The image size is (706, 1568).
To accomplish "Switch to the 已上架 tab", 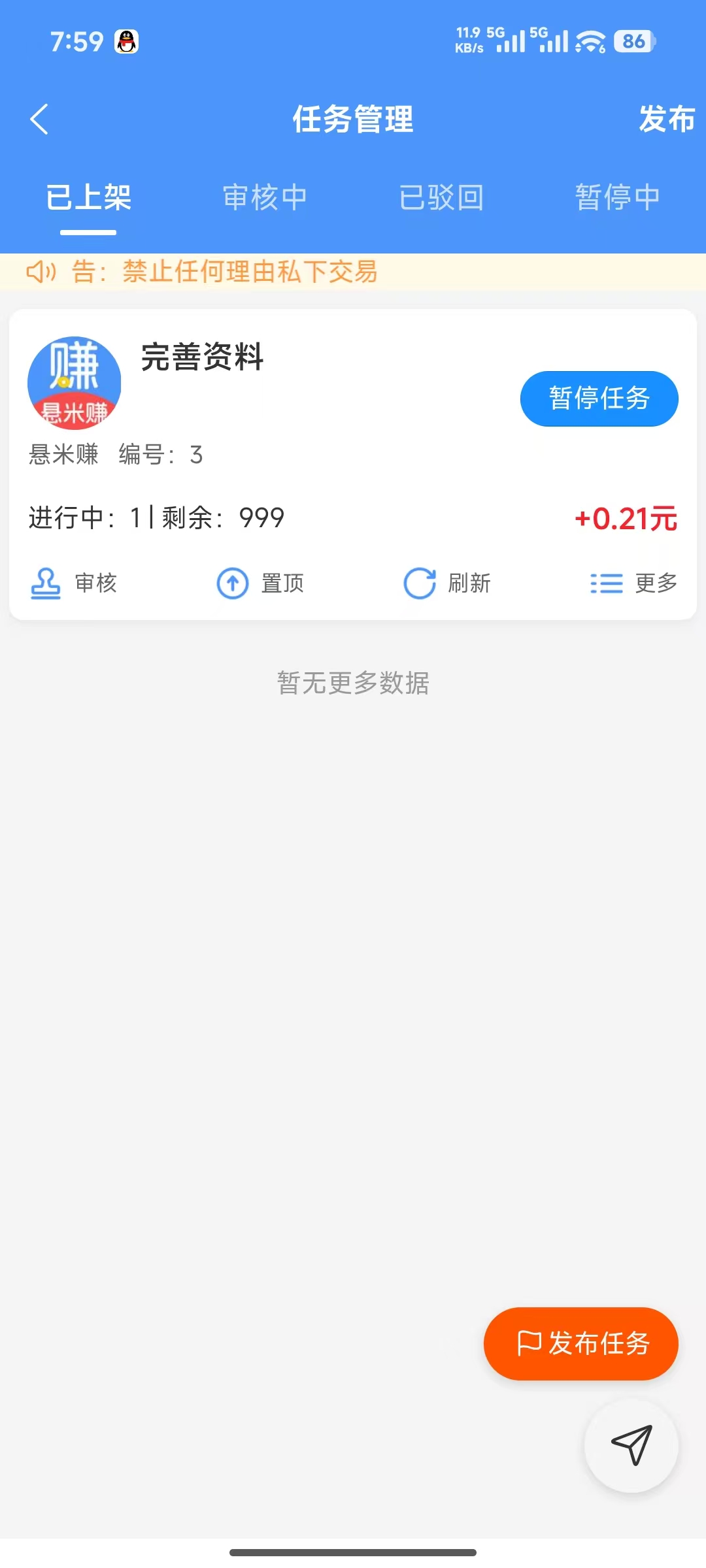I will [88, 197].
